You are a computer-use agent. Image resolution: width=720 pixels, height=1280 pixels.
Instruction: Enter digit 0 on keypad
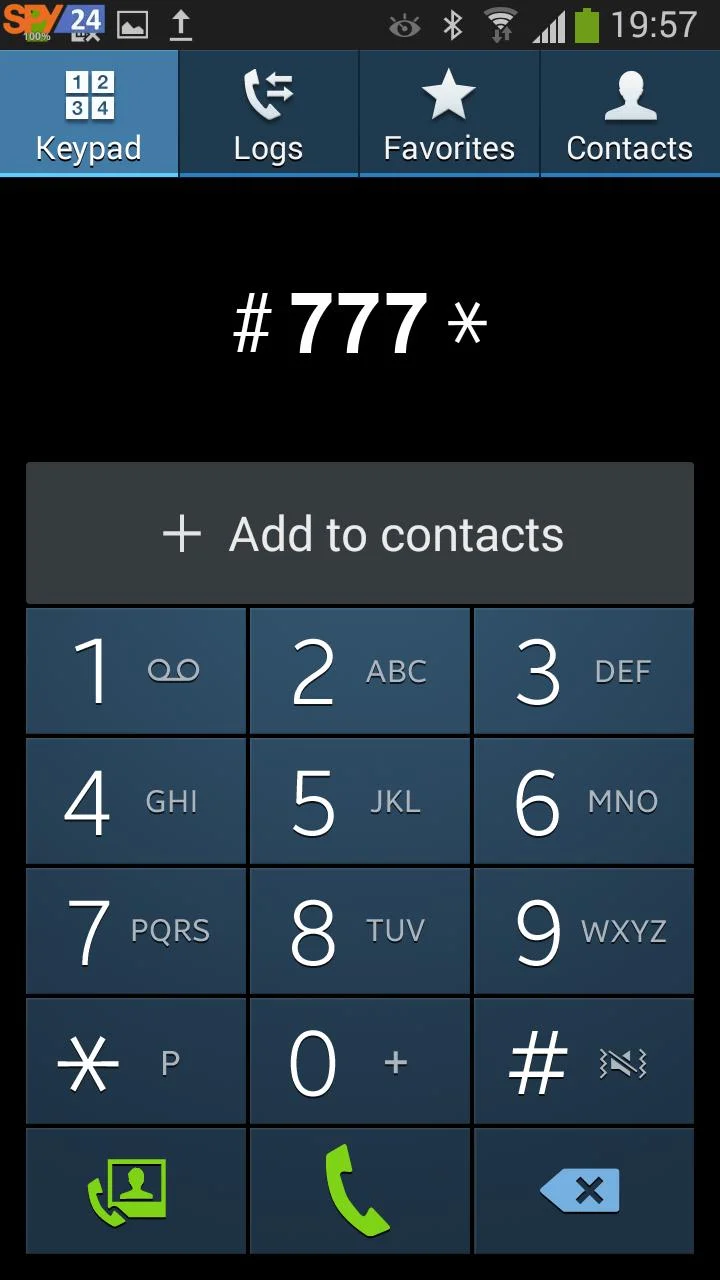tap(360, 1061)
